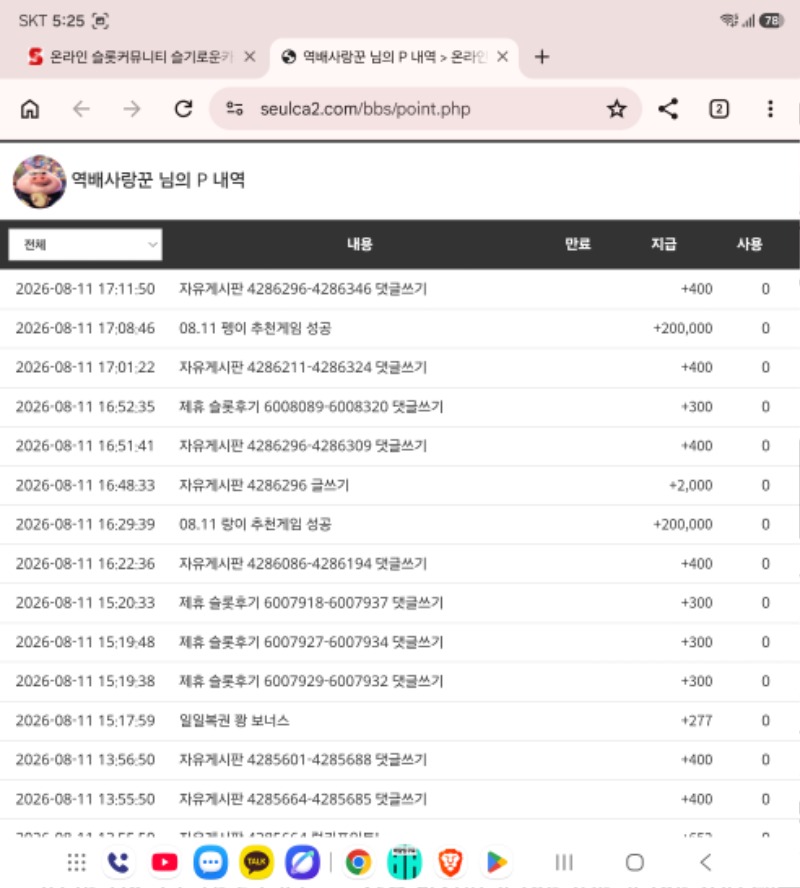
Task: Reload the current page
Action: click(183, 109)
